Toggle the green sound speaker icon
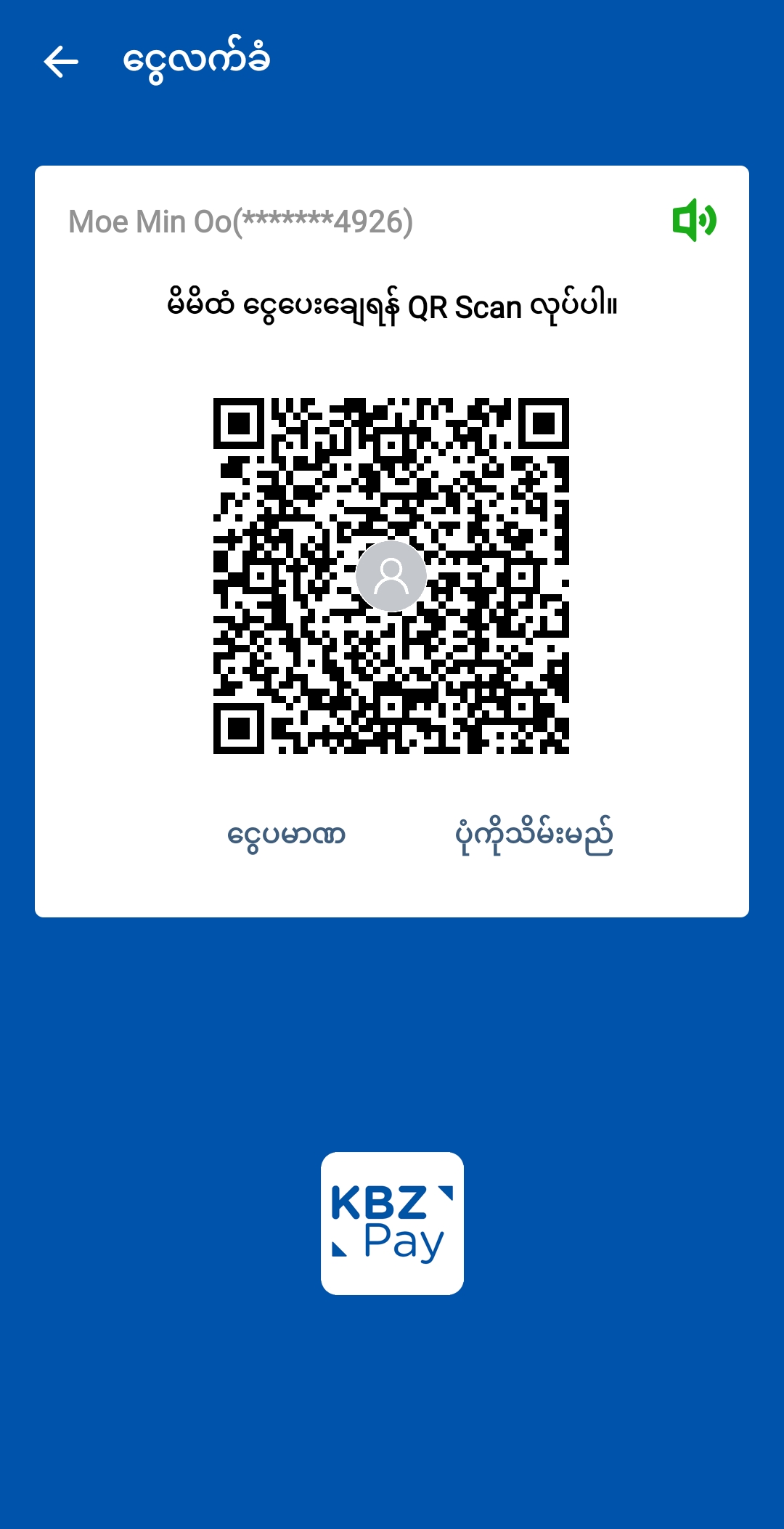The image size is (784, 1529). pyautogui.click(x=694, y=220)
